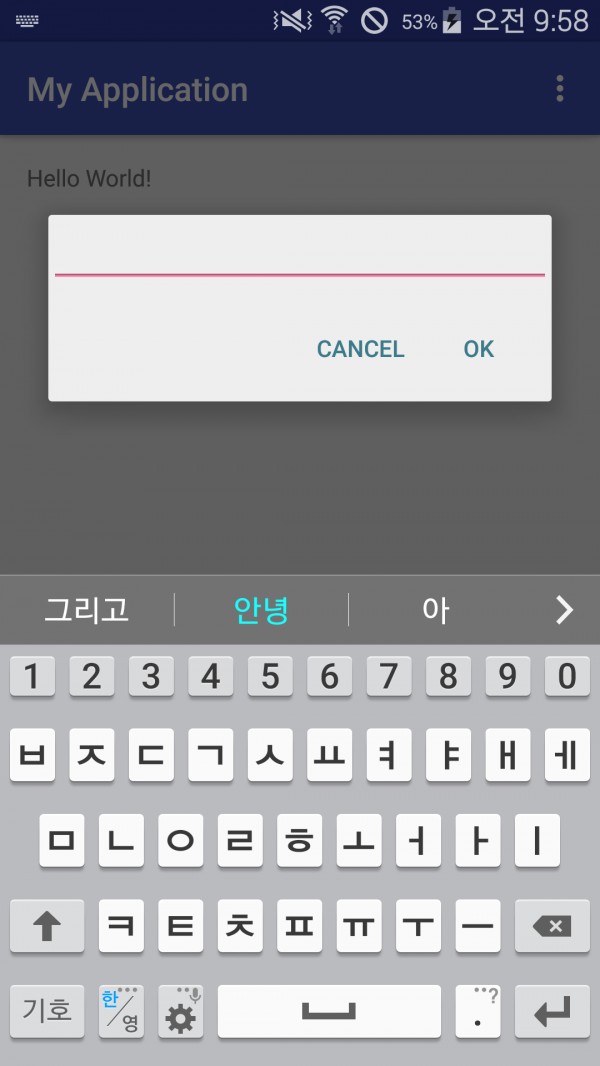Image resolution: width=600 pixels, height=1066 pixels.
Task: Tap the shift key
Action: point(47,925)
